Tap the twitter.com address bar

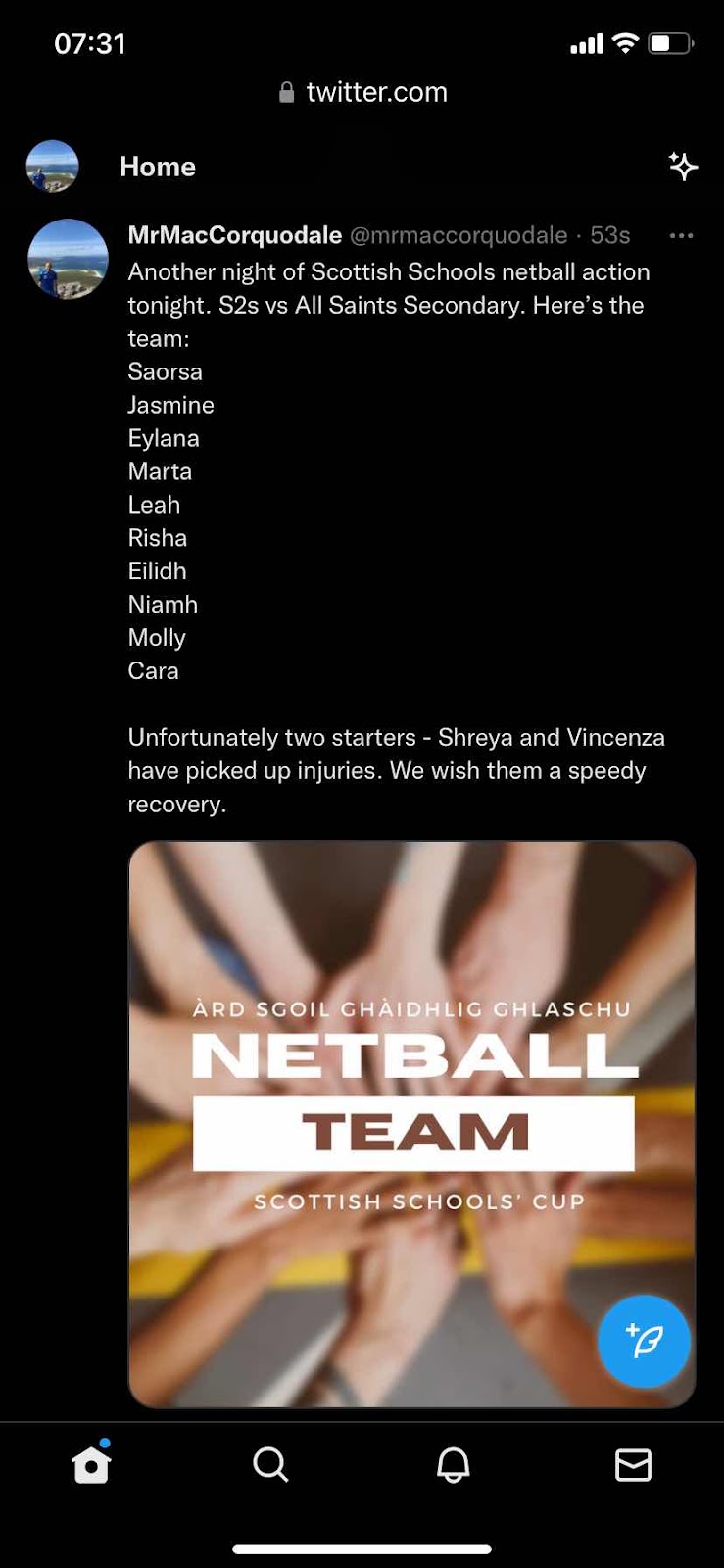tap(362, 92)
